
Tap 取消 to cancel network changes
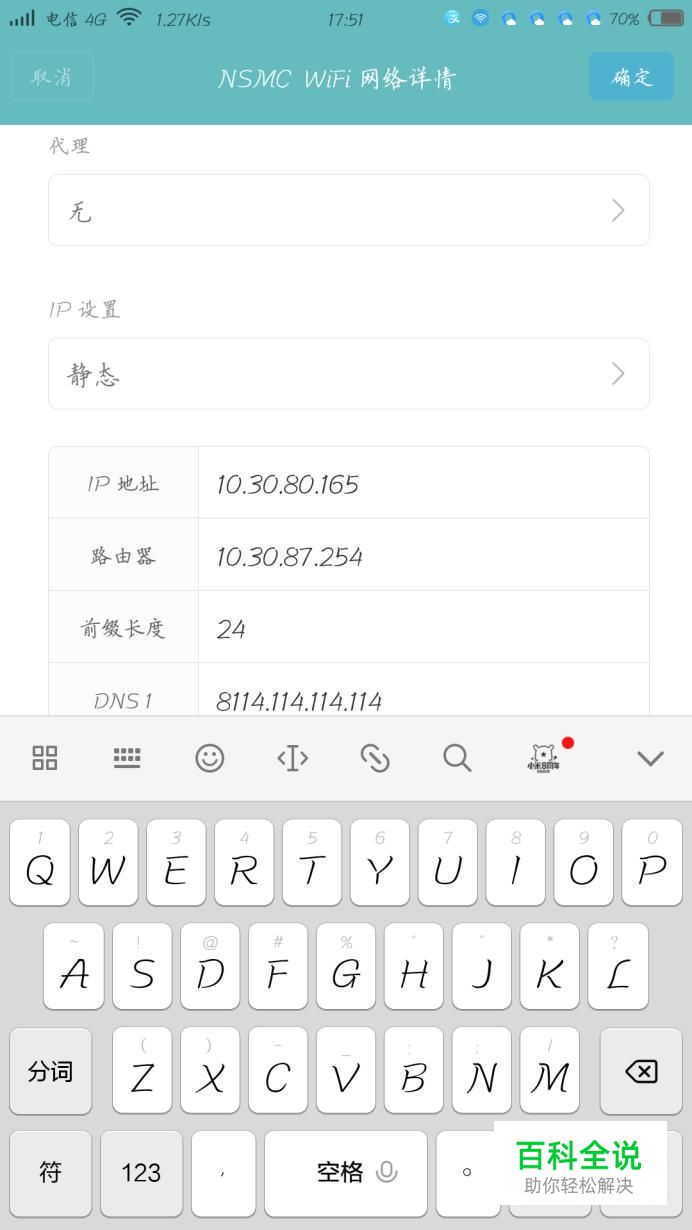(52, 77)
